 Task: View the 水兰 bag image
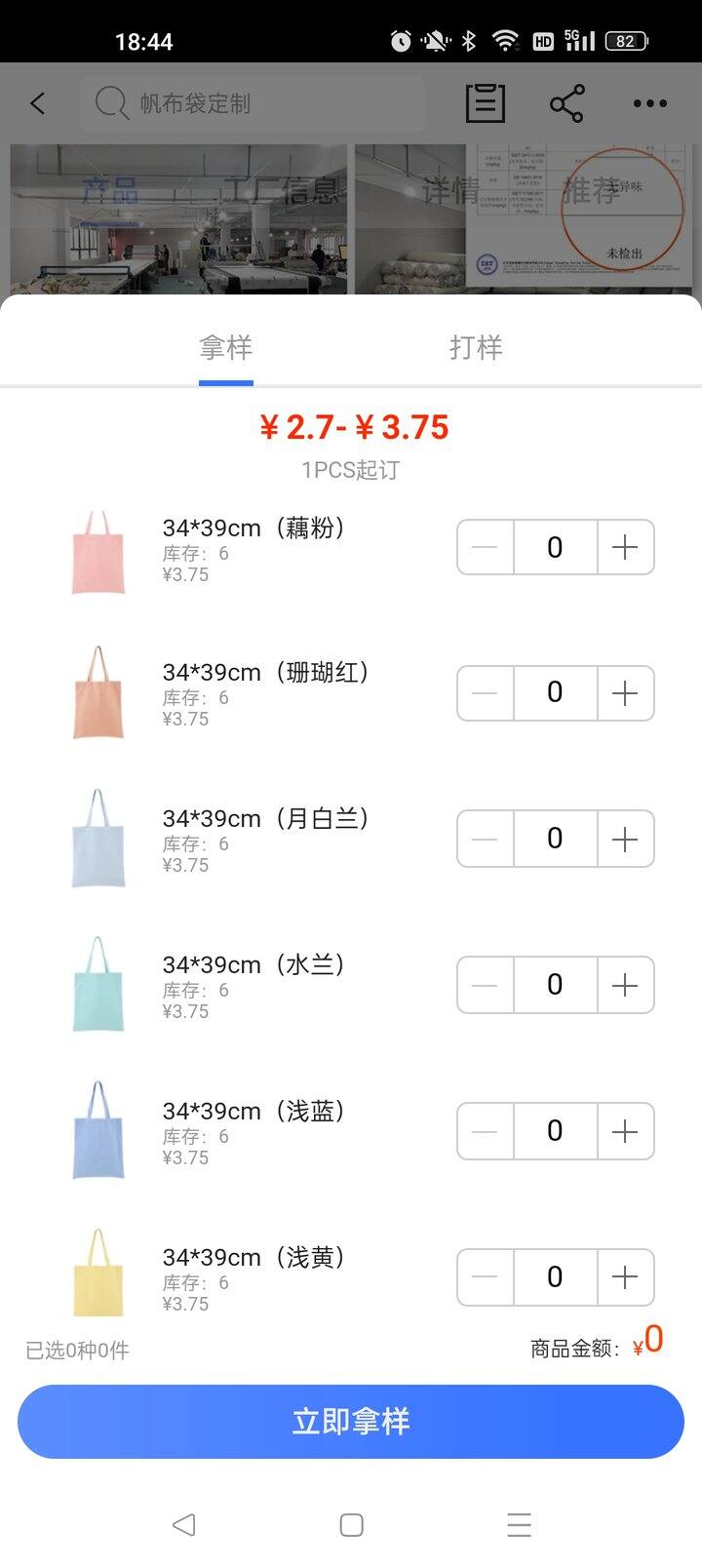pyautogui.click(x=98, y=985)
